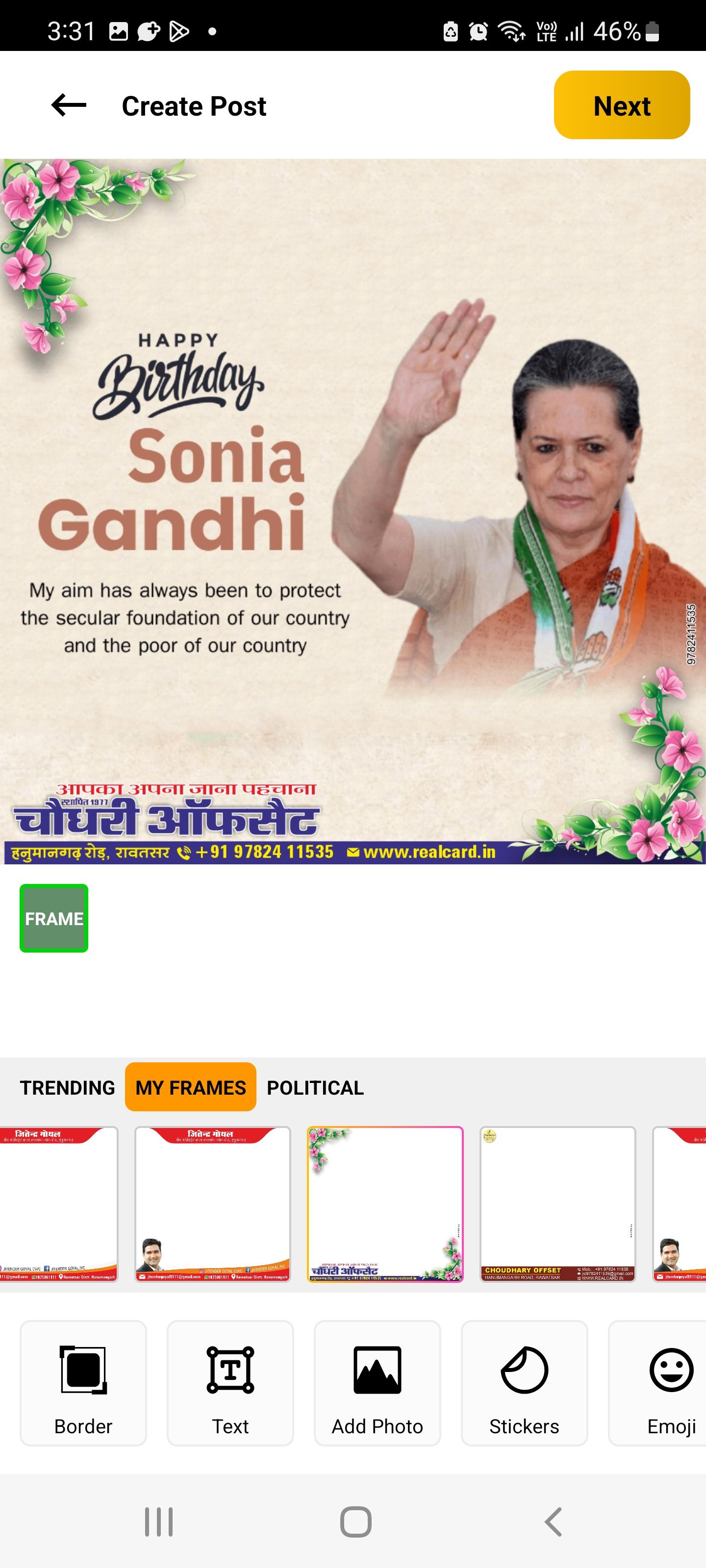Select the green FRAME layer tile

pyautogui.click(x=53, y=918)
